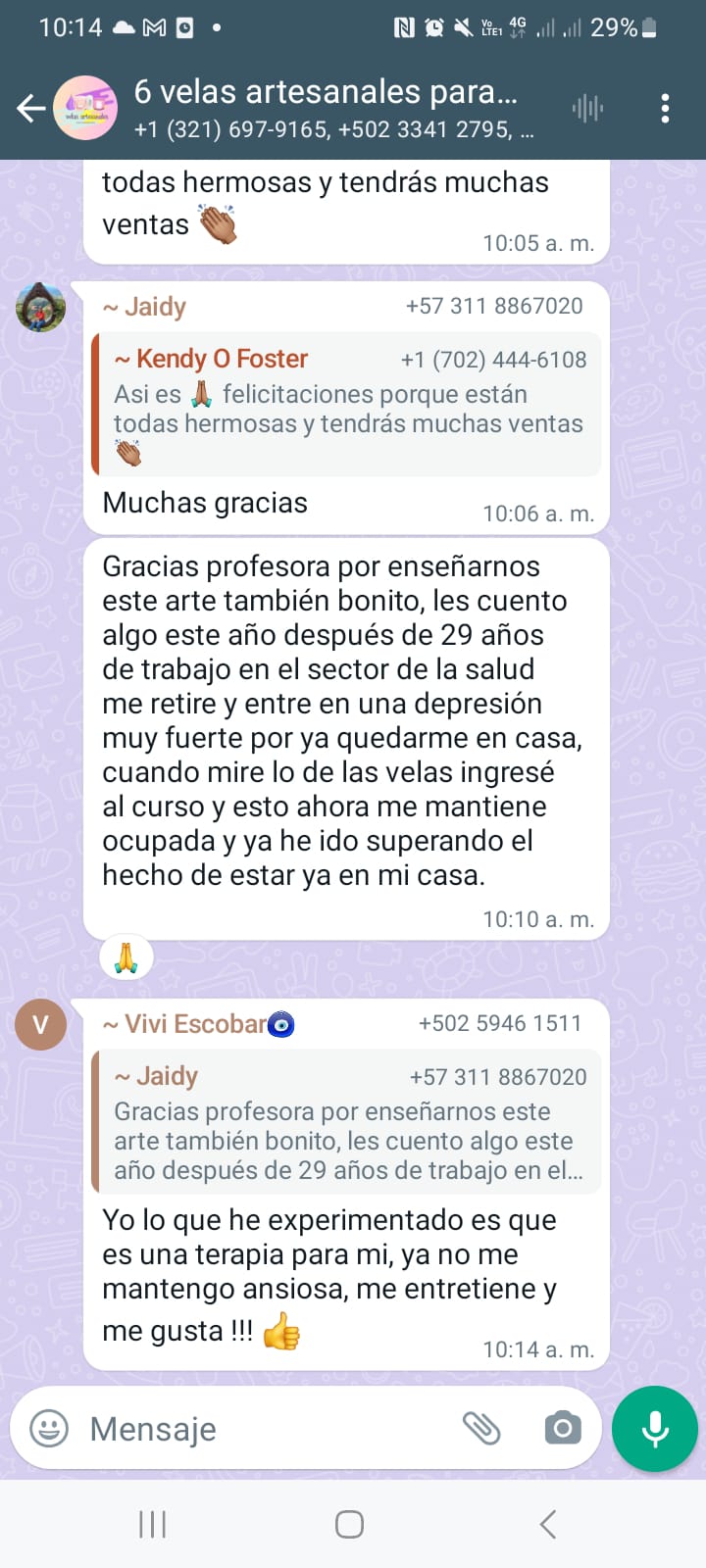Open the overflow menu
Screen dimensions: 706x1568
click(x=666, y=109)
